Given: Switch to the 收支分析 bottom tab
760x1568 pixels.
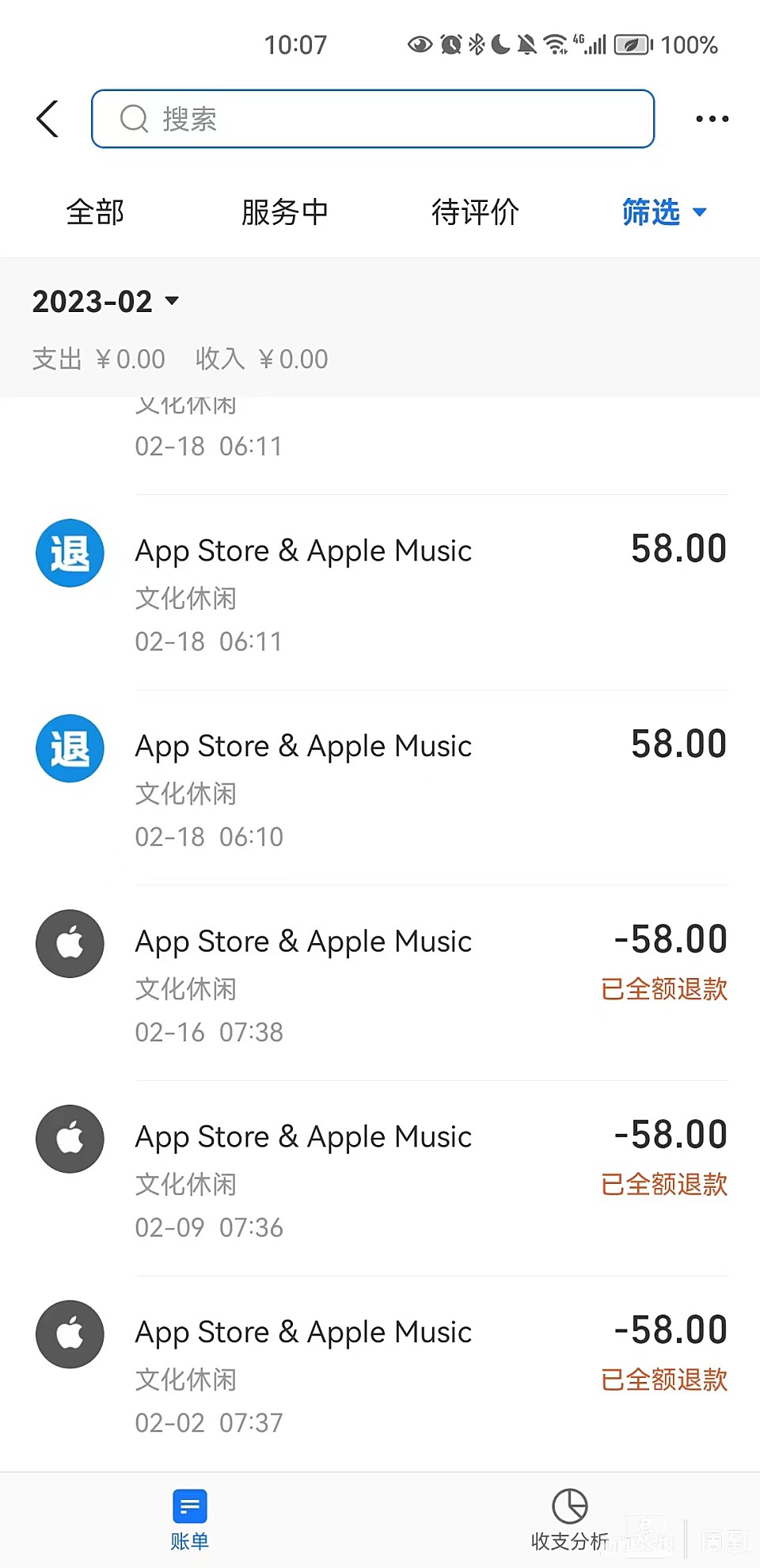Looking at the screenshot, I should point(569,1519).
